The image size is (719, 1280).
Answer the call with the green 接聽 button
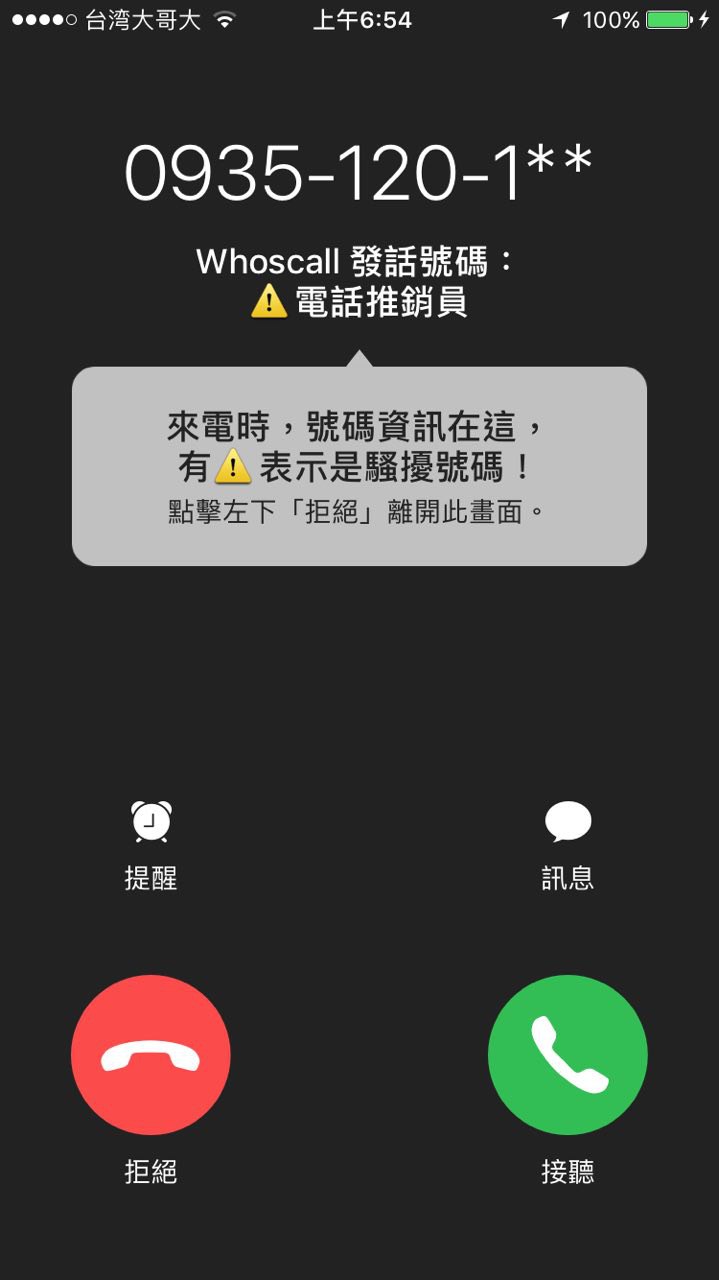(567, 1055)
